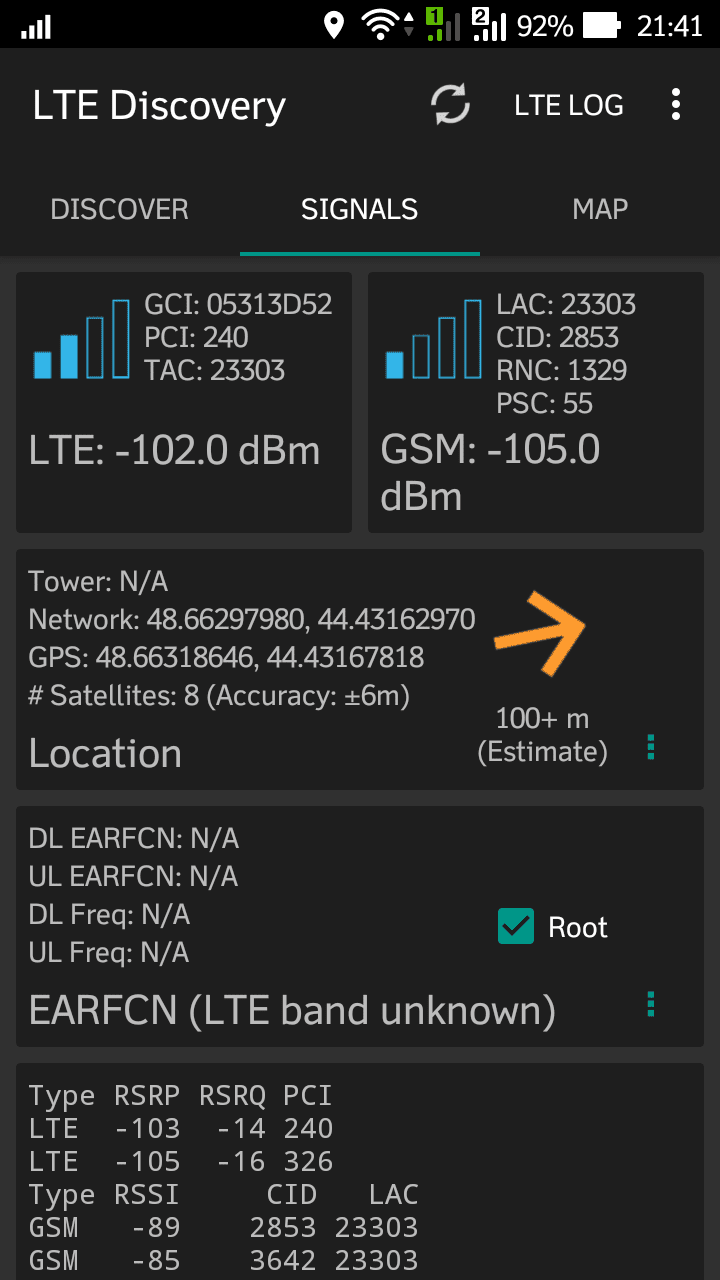The image size is (720, 1280).
Task: Uncheck the Root checkbox
Action: 516,927
